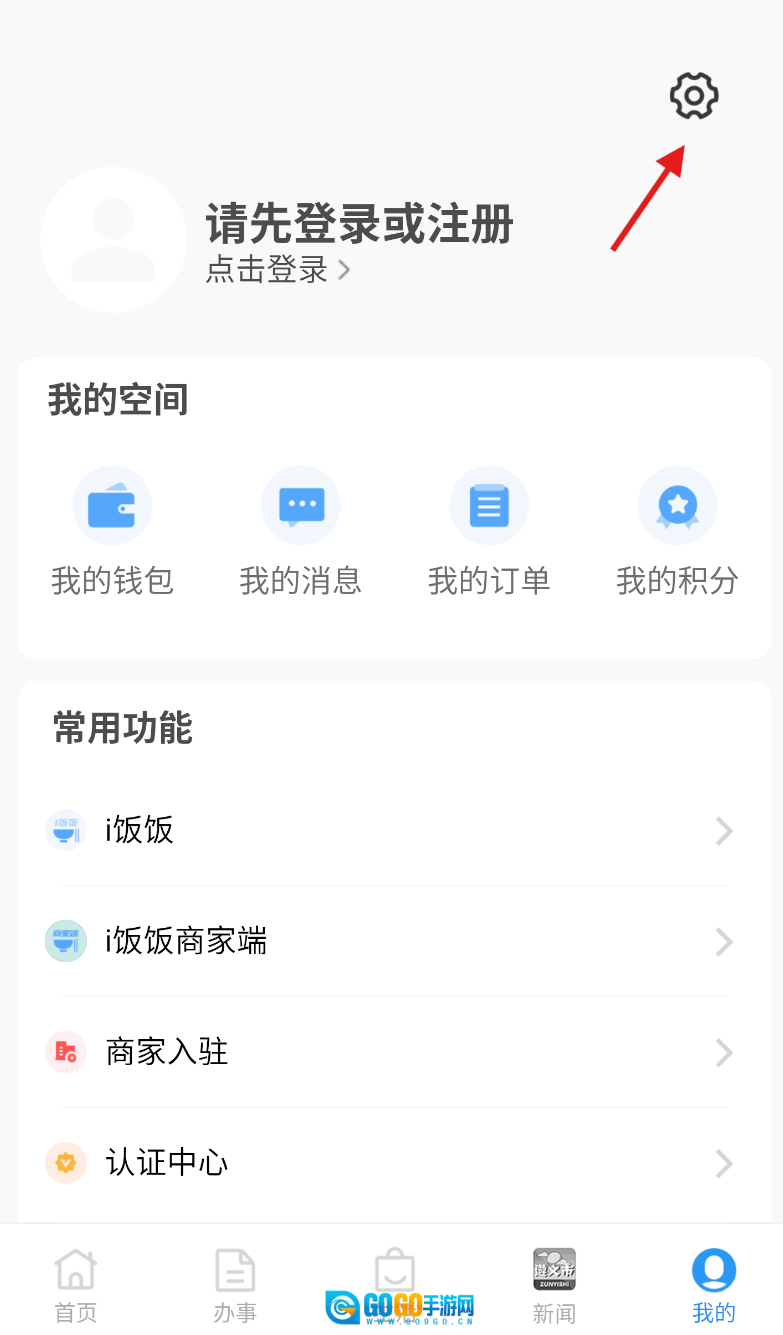
Task: Tap 点击登录 to sign in
Action: point(278,269)
